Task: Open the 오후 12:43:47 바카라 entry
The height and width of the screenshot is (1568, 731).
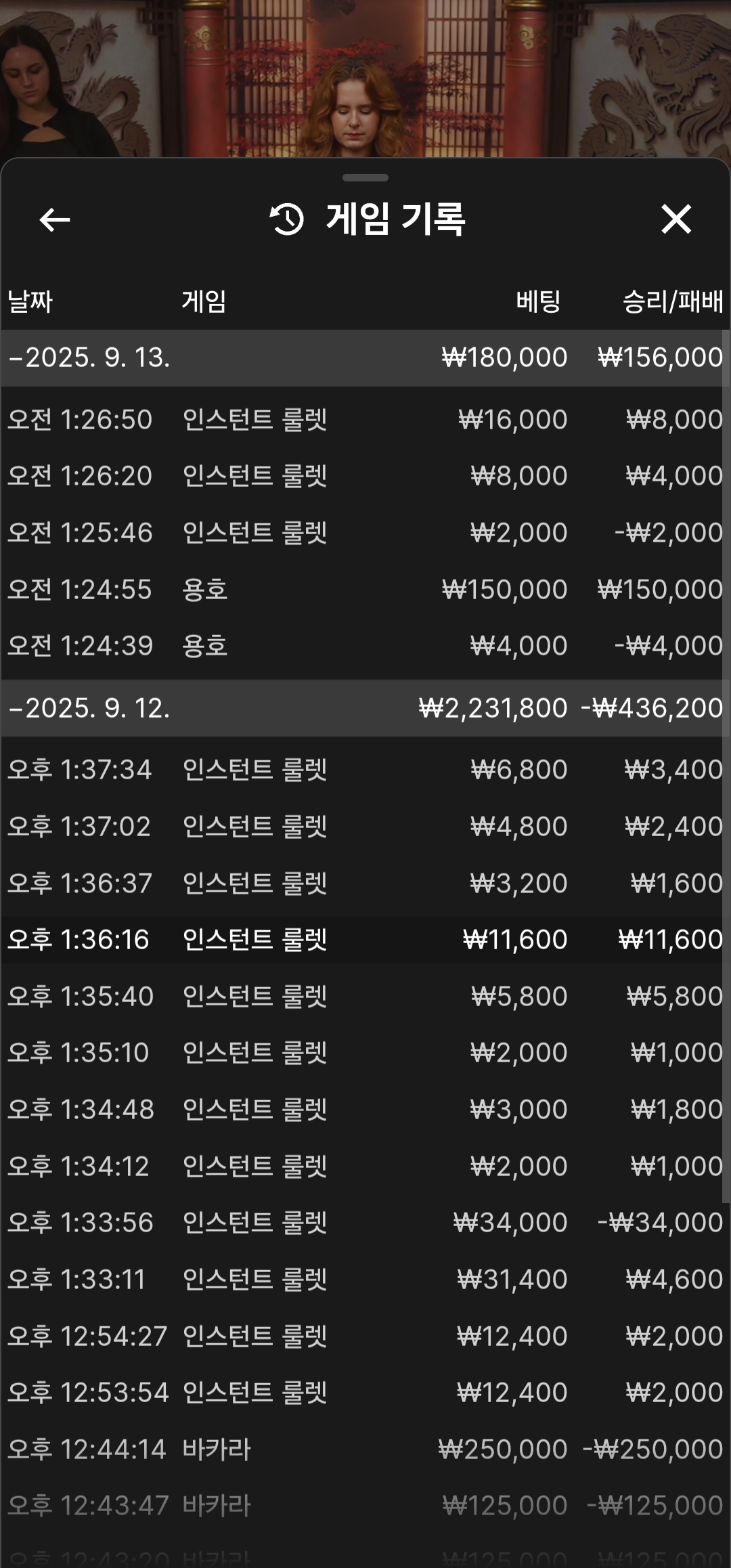Action: click(x=365, y=1506)
